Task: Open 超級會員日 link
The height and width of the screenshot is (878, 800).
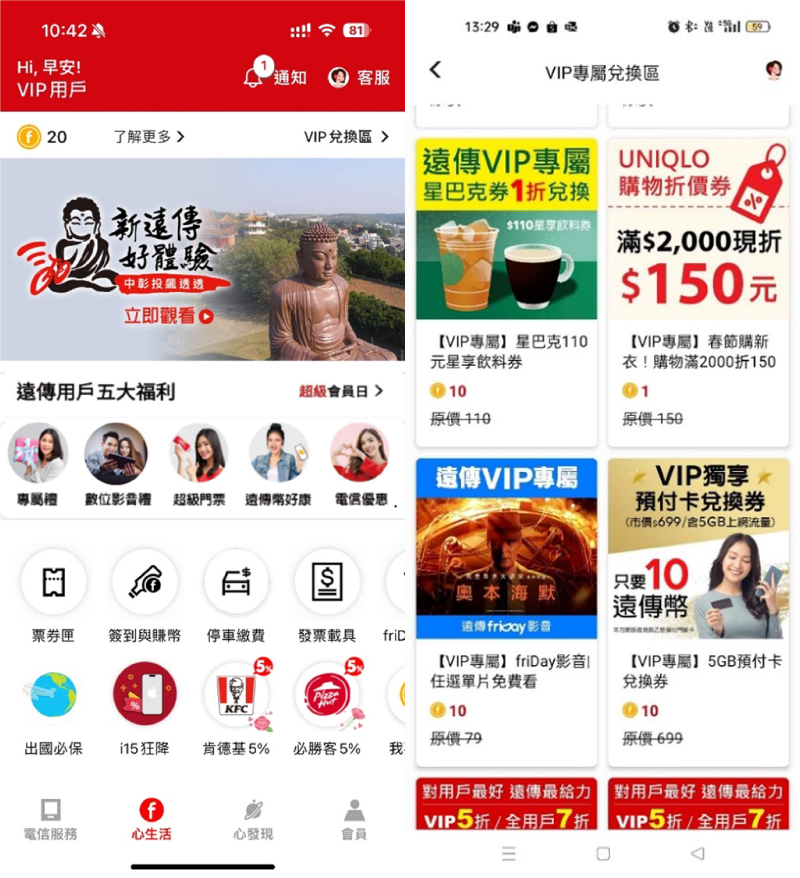Action: [x=340, y=391]
